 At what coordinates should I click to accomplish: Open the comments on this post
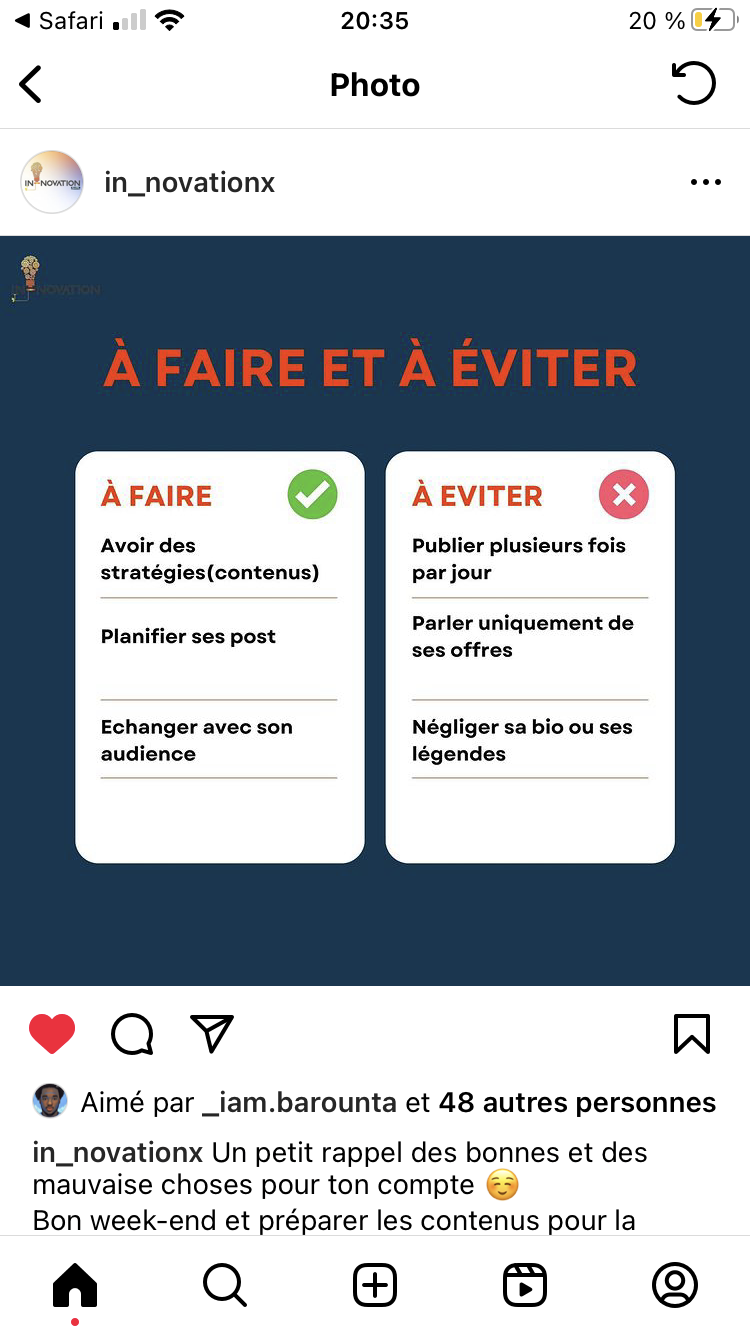point(132,1034)
